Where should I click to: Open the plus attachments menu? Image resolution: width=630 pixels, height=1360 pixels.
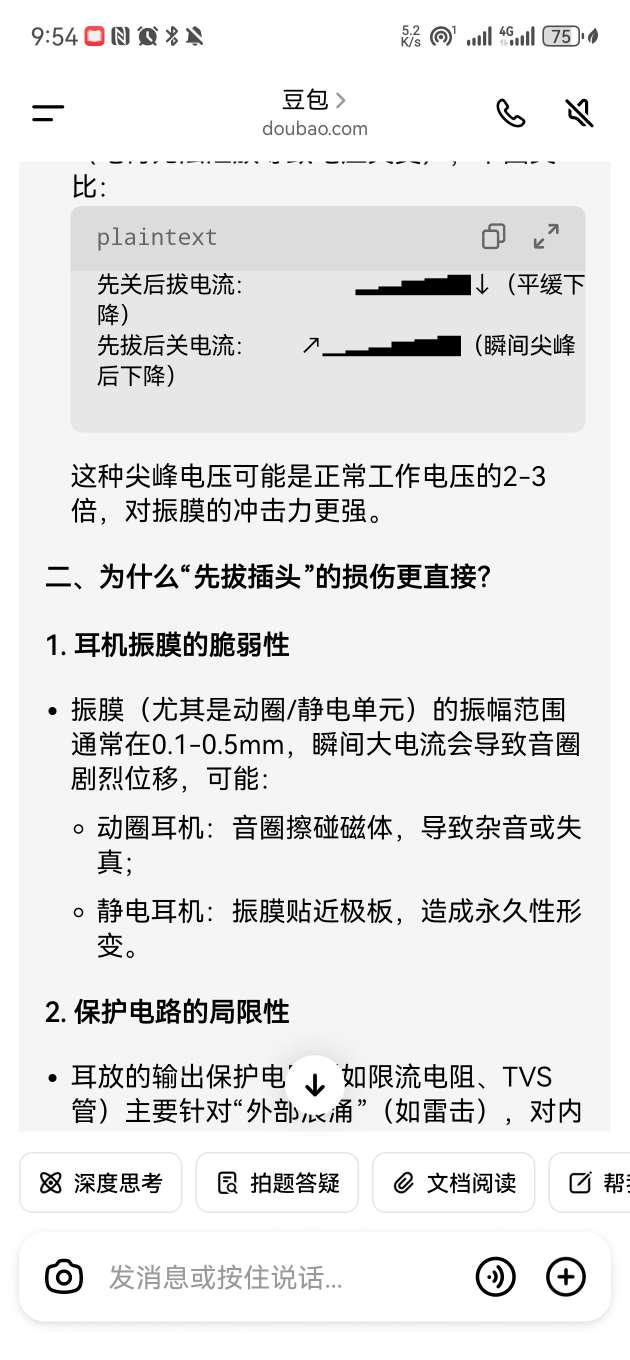(566, 1277)
